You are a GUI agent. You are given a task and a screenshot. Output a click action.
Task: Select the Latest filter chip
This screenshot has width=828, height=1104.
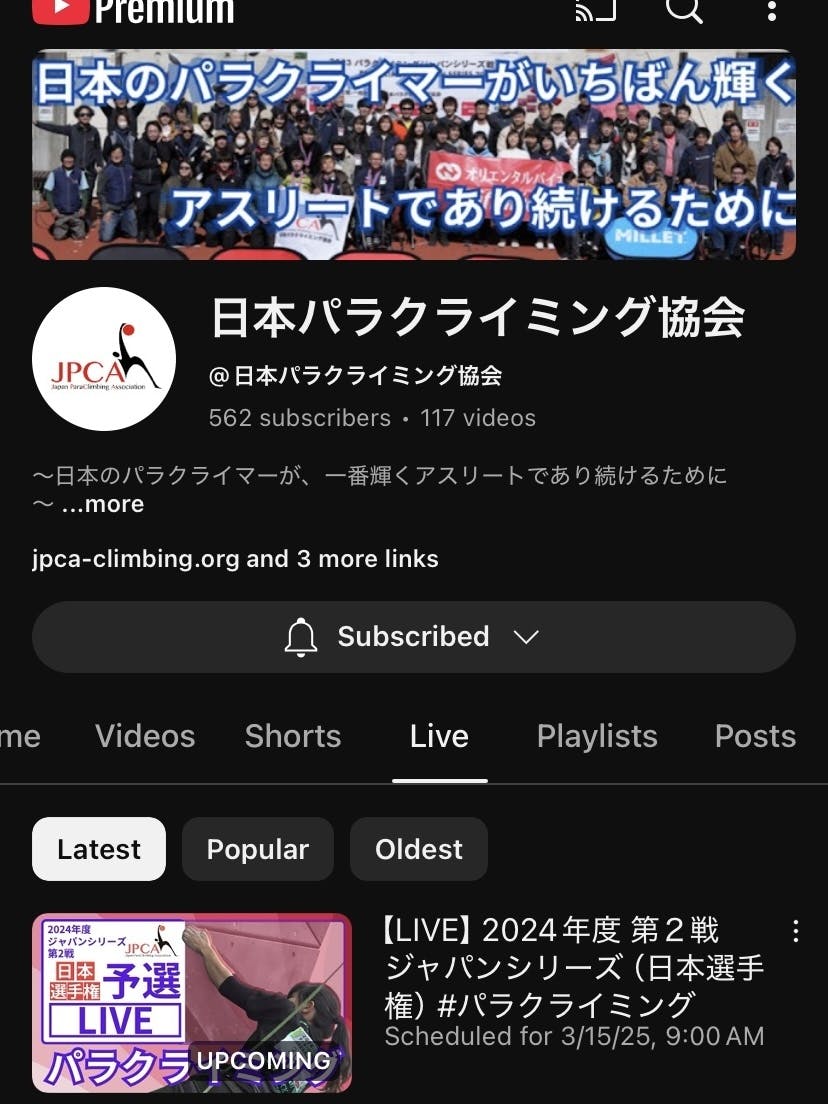(99, 849)
